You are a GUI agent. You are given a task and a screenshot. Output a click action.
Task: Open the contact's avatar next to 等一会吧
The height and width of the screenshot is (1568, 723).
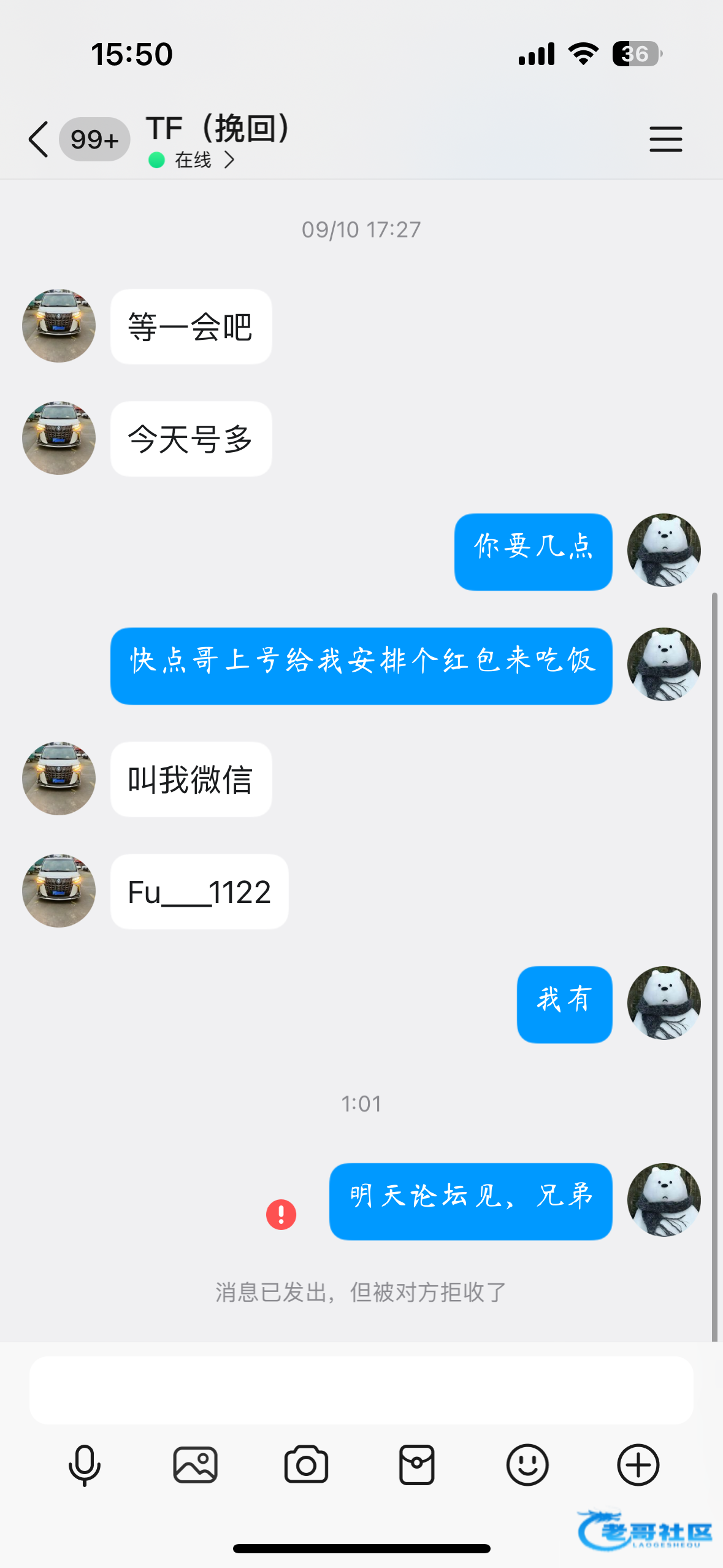pyautogui.click(x=59, y=326)
